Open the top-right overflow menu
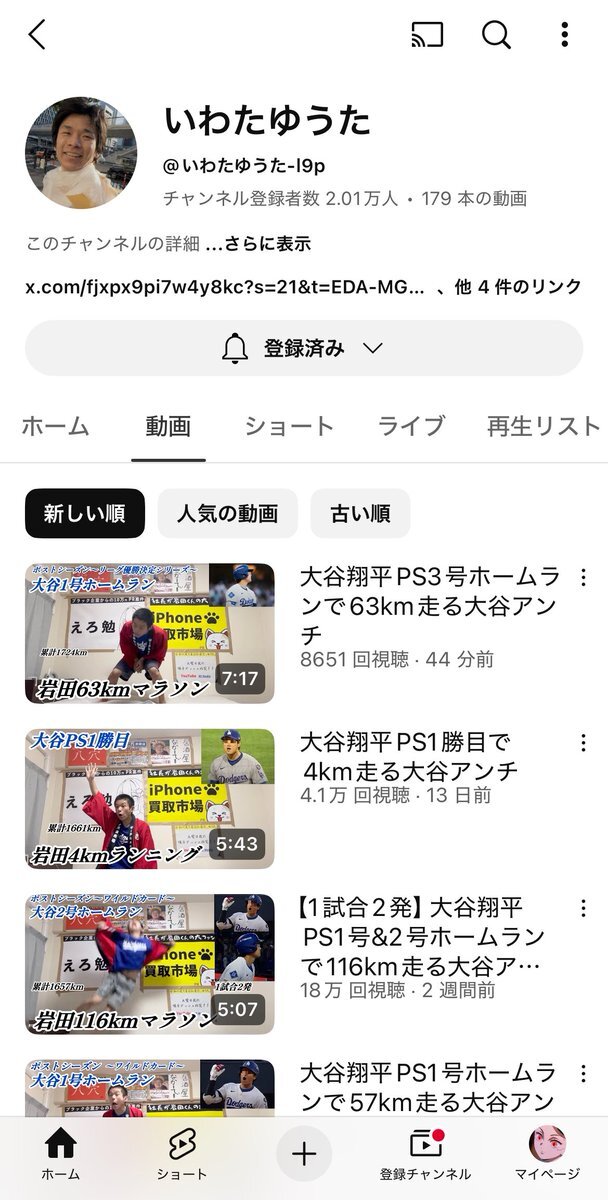Image resolution: width=608 pixels, height=1200 pixels. tap(564, 35)
